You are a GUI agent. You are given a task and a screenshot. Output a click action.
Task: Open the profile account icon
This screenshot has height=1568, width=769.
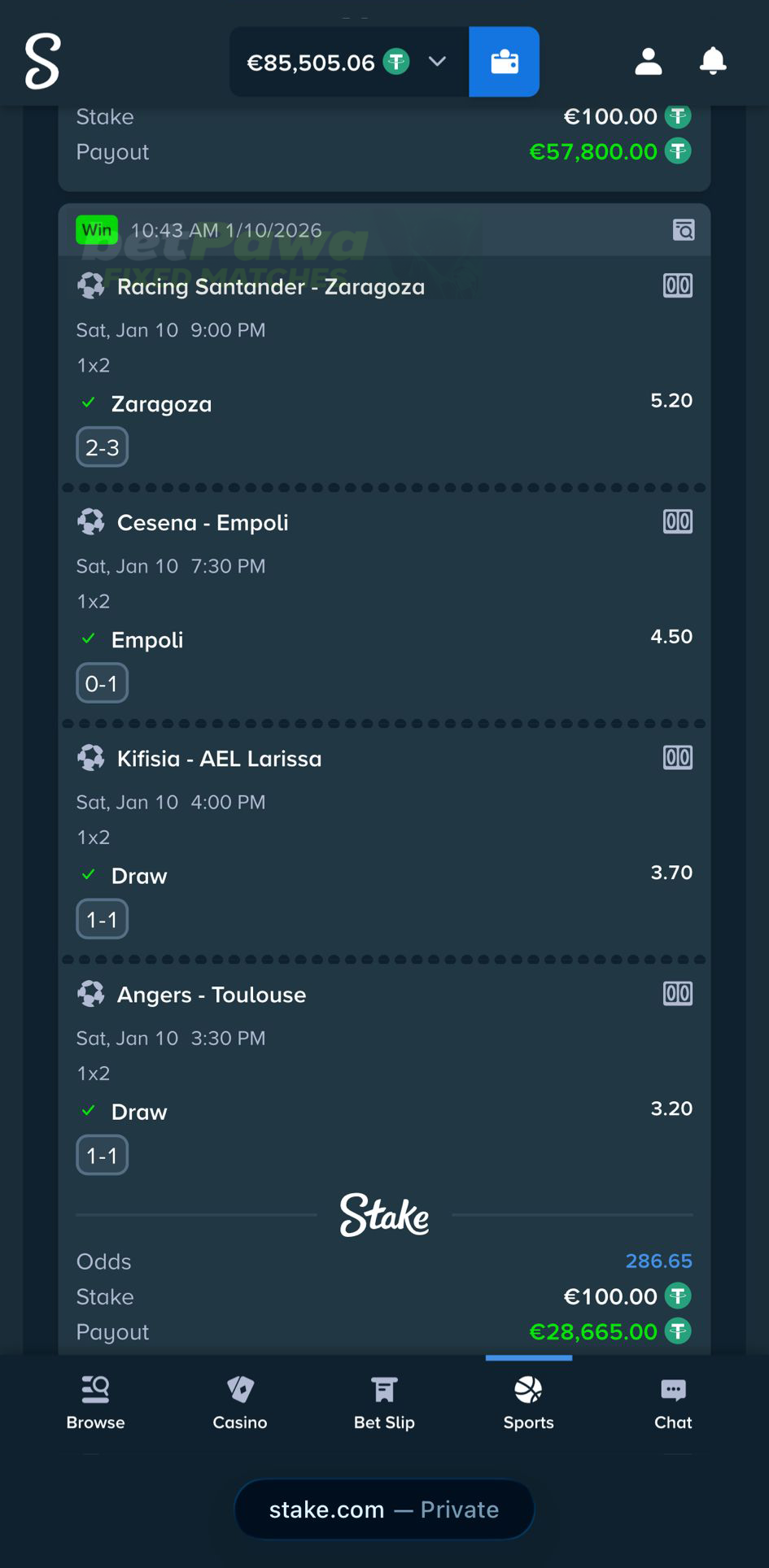[x=648, y=61]
